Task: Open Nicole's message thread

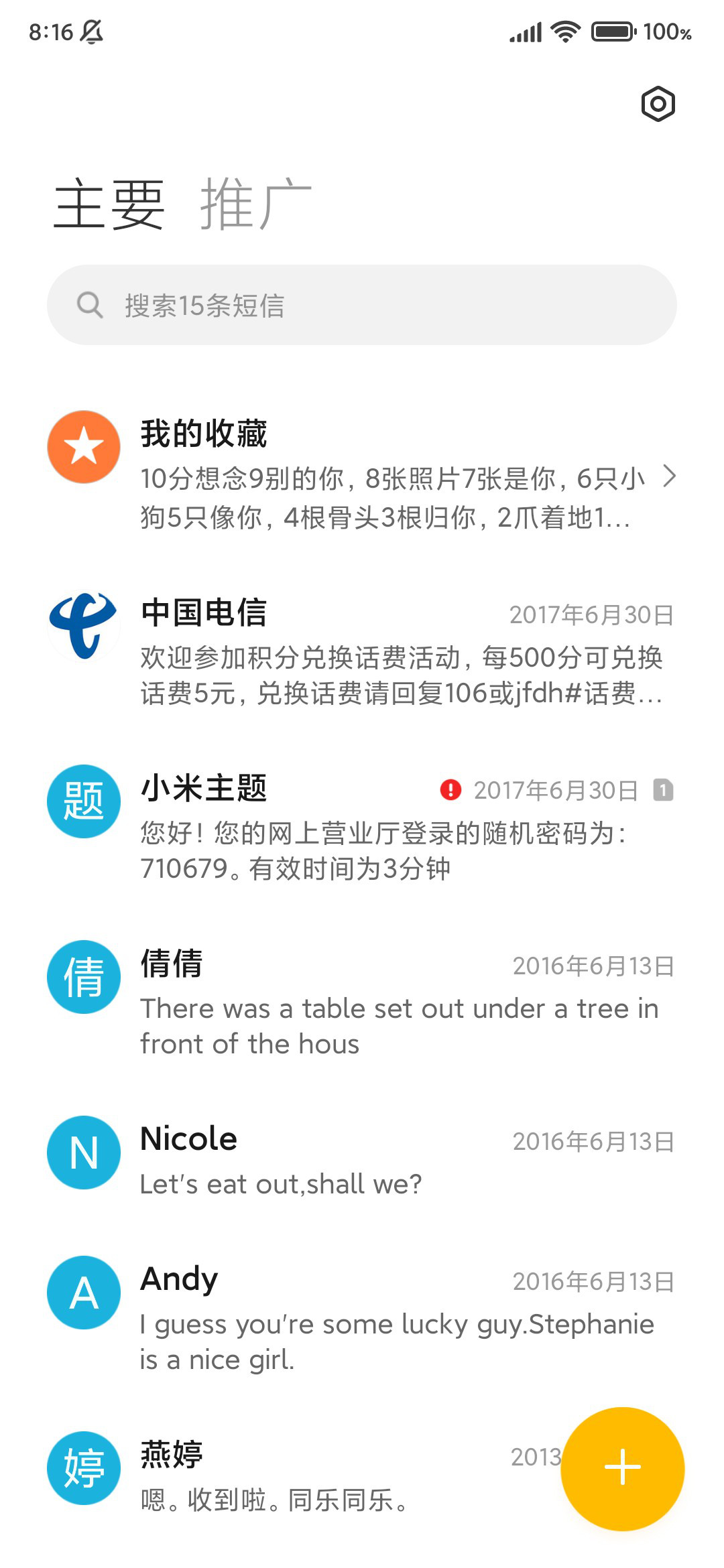Action: [x=362, y=1159]
